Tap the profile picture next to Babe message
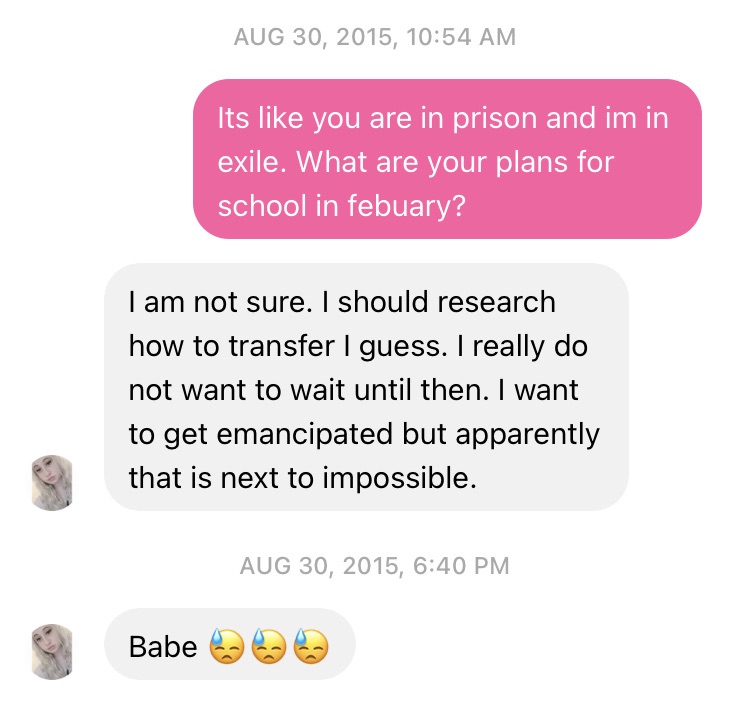This screenshot has height=702, width=750. (x=53, y=649)
